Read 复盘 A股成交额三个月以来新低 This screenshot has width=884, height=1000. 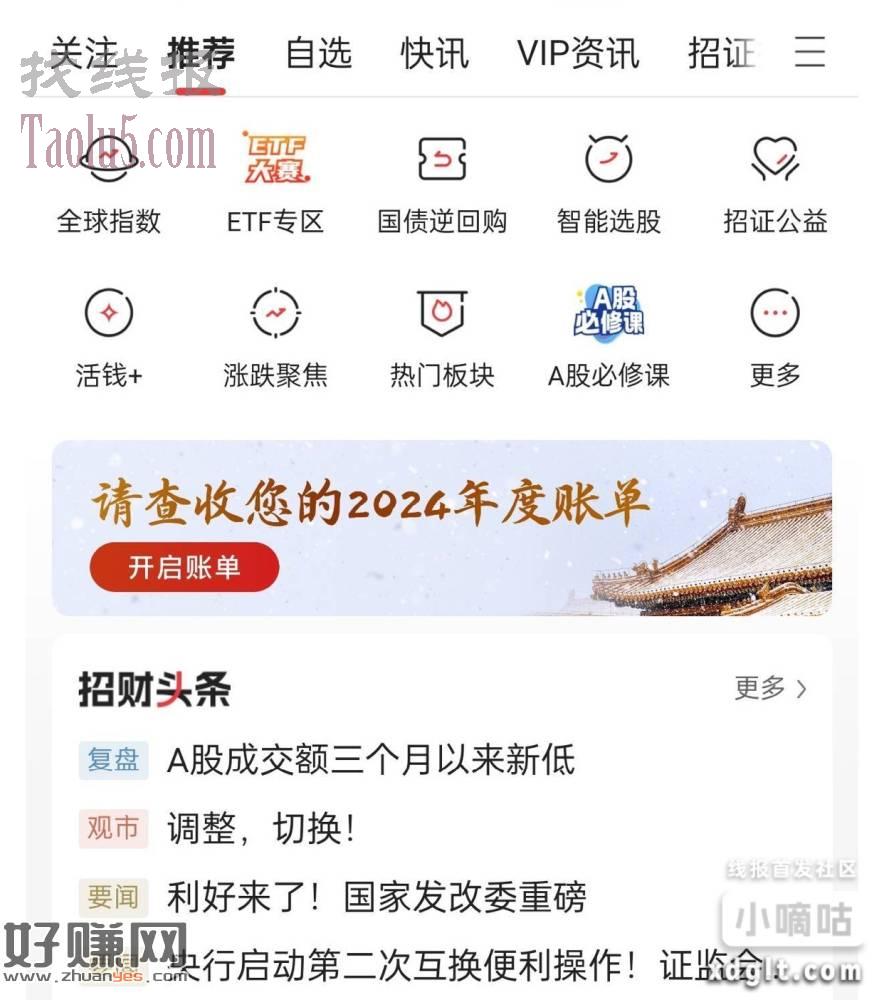click(x=370, y=760)
